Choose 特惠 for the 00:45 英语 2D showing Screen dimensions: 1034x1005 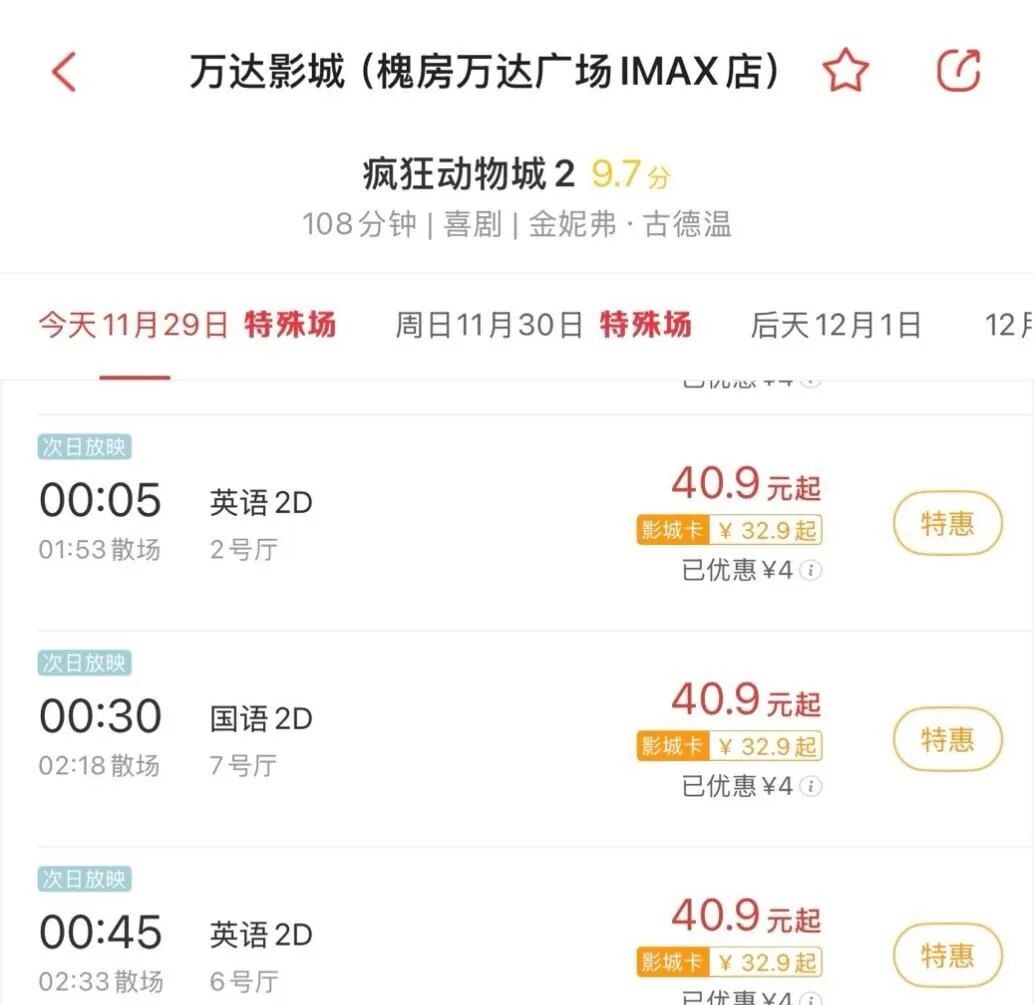947,955
